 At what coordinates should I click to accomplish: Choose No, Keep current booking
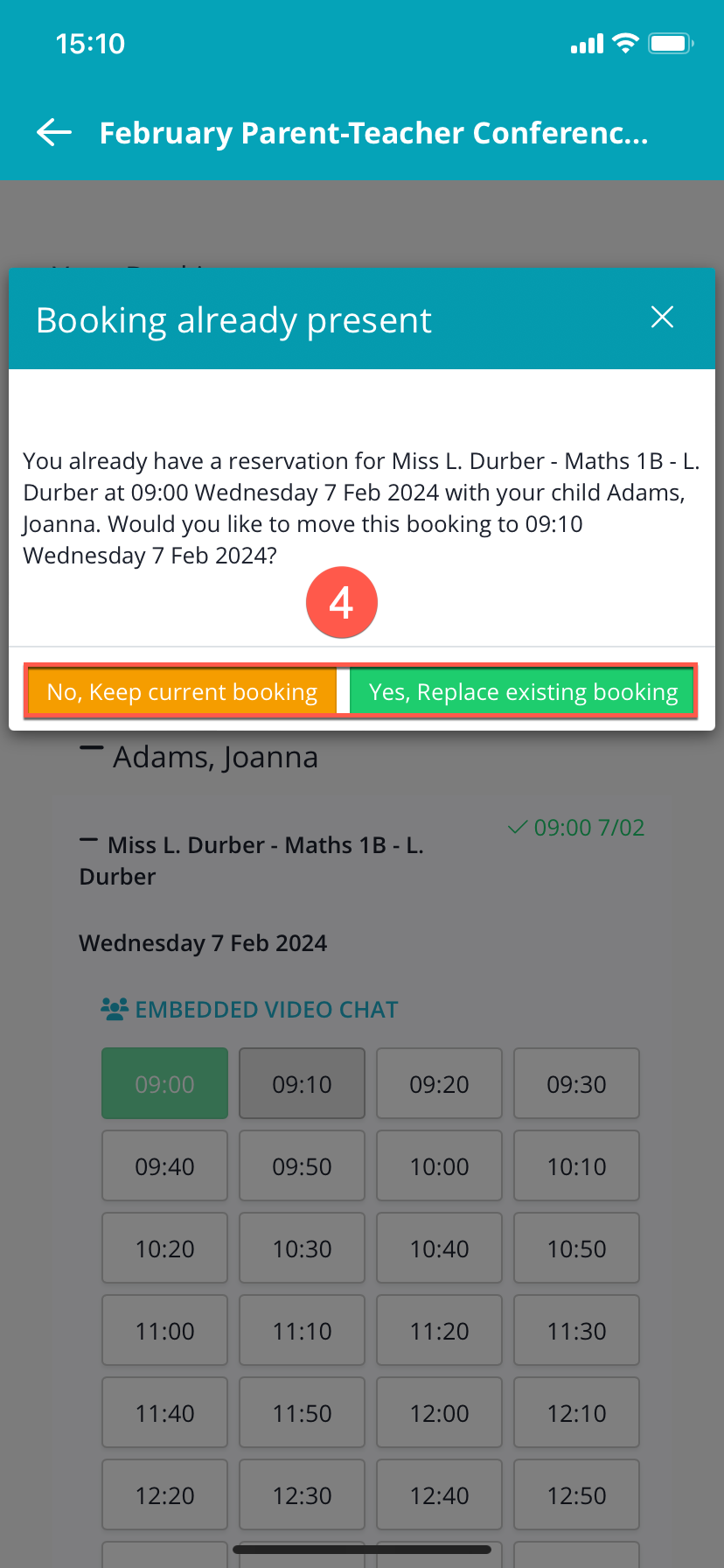point(182,692)
